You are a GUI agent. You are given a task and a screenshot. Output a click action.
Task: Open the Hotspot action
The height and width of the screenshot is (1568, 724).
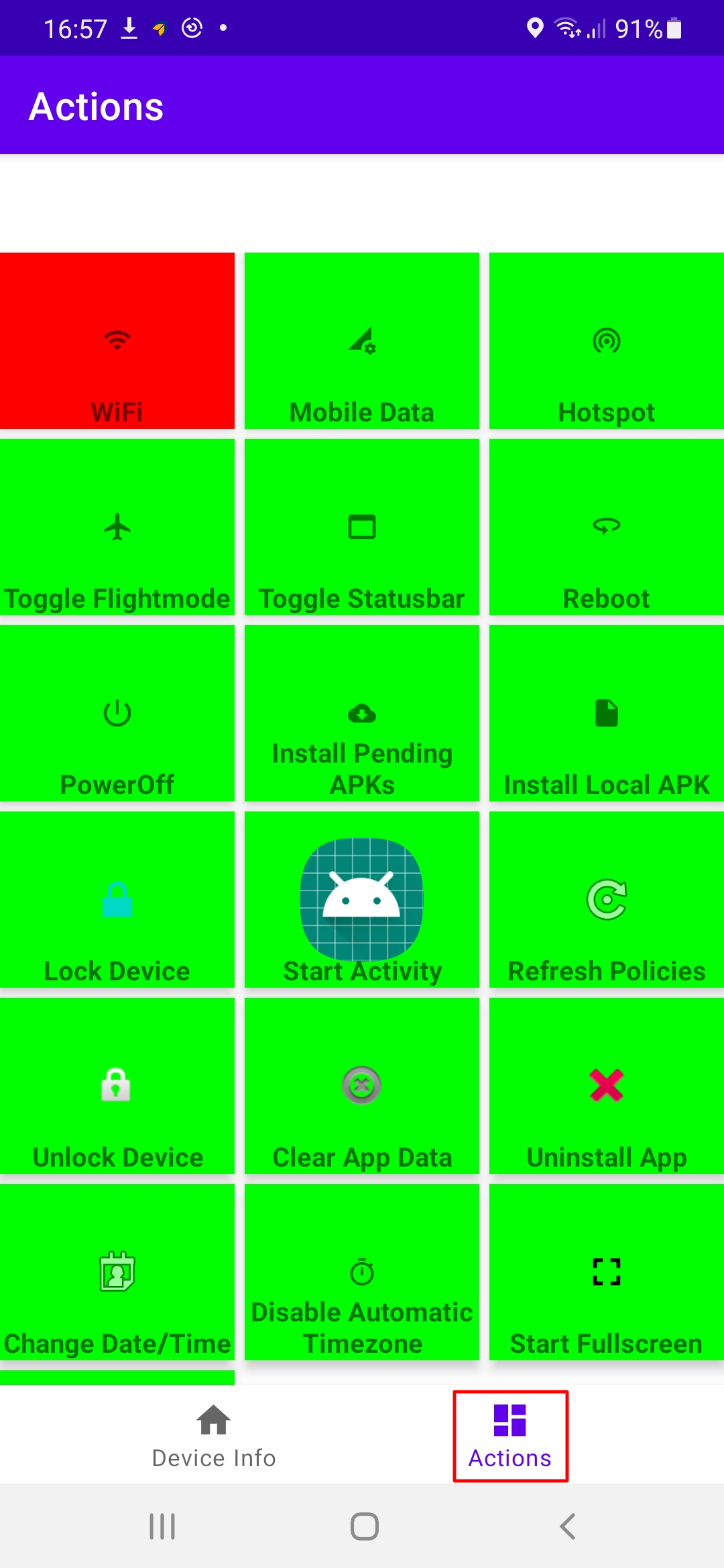(x=607, y=340)
